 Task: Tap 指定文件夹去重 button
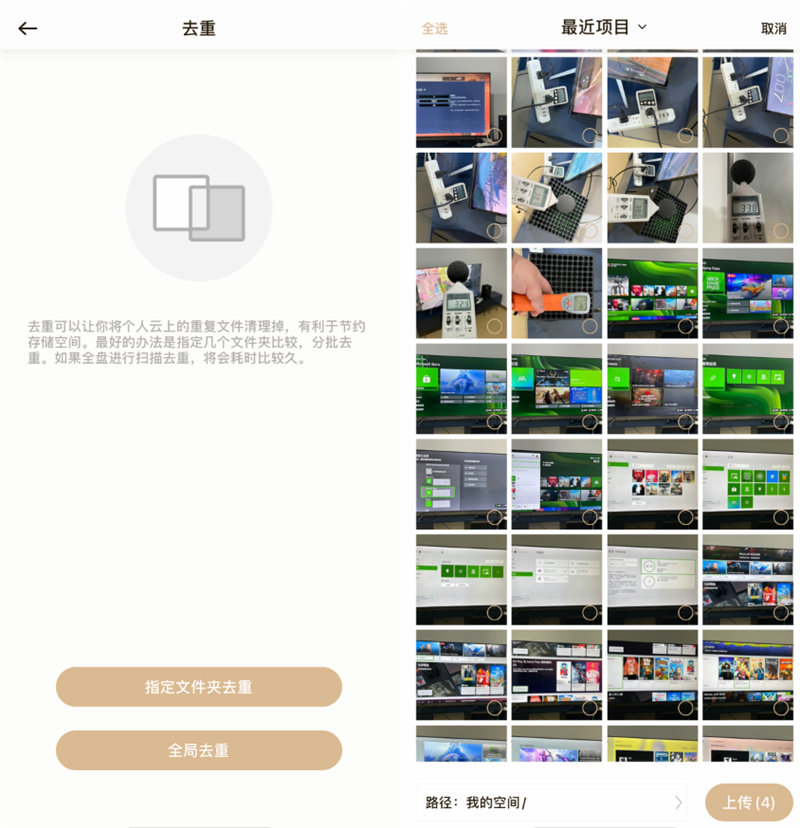click(x=199, y=687)
